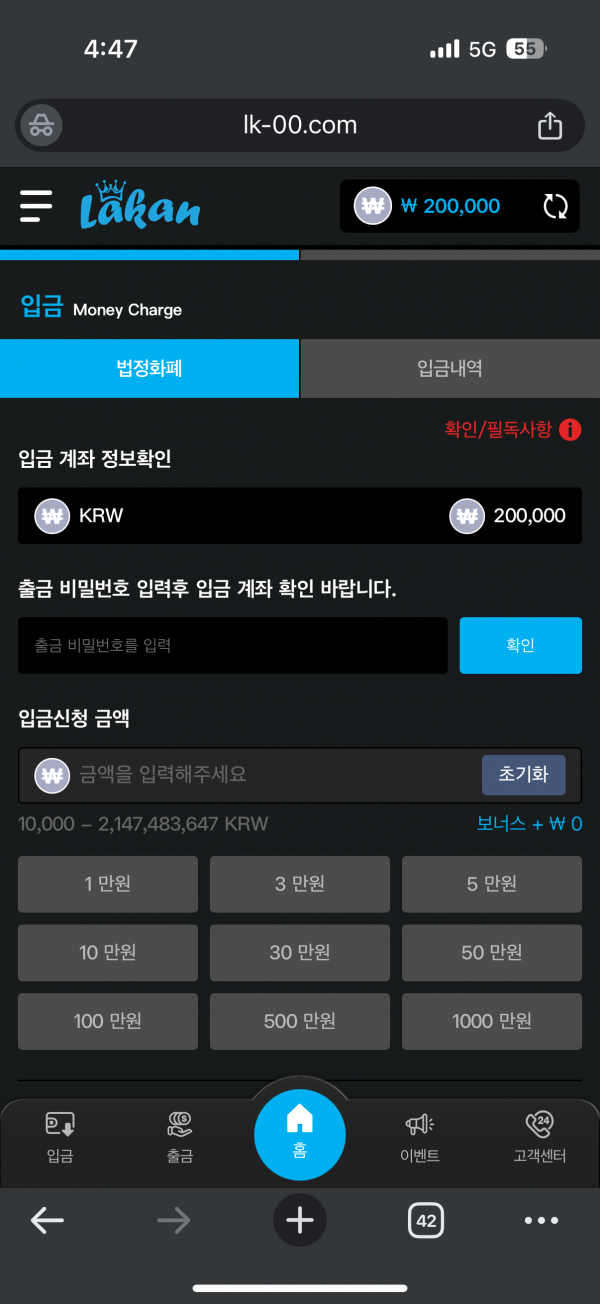Viewport: 600px width, 1304px height.
Task: Tap the blue 확인 button
Action: [520, 646]
